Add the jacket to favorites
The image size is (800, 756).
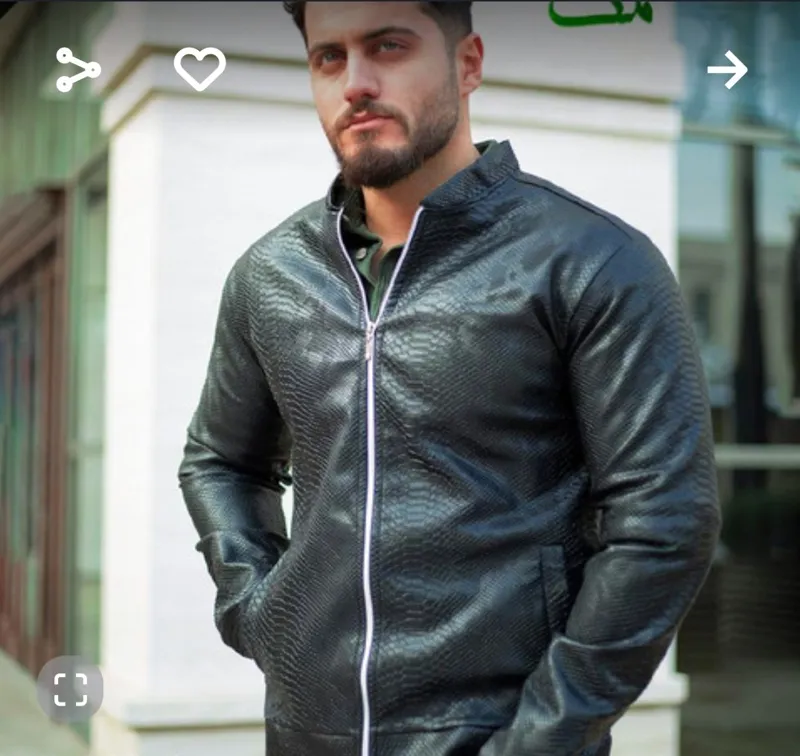coord(200,69)
